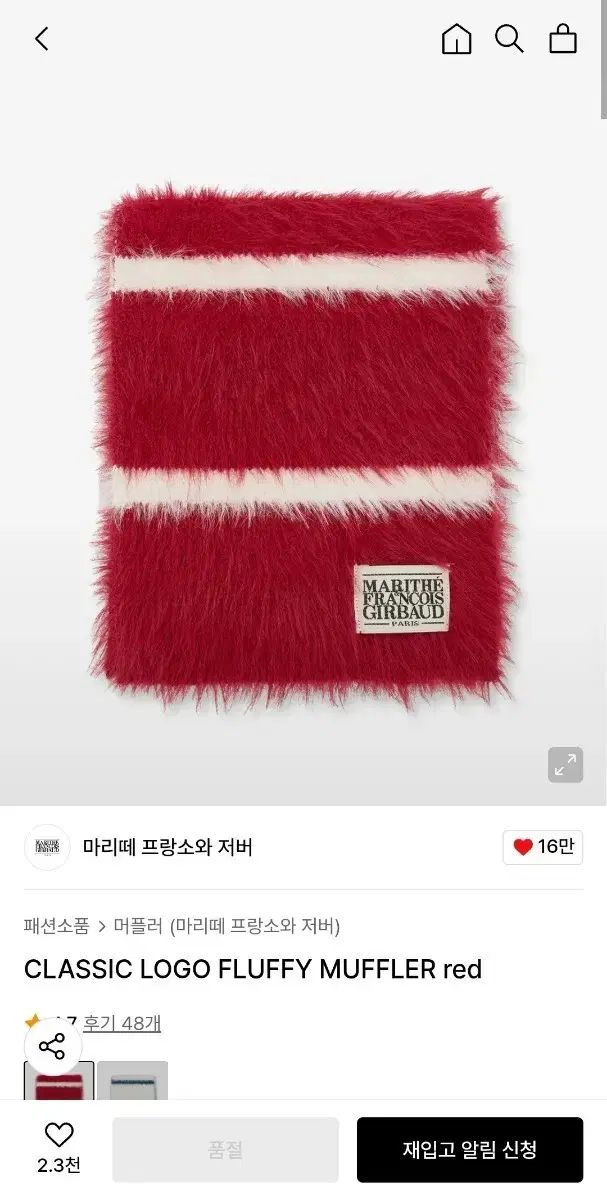Select the gray muffler color thumbnail
The image size is (607, 1200).
pos(133,1081)
